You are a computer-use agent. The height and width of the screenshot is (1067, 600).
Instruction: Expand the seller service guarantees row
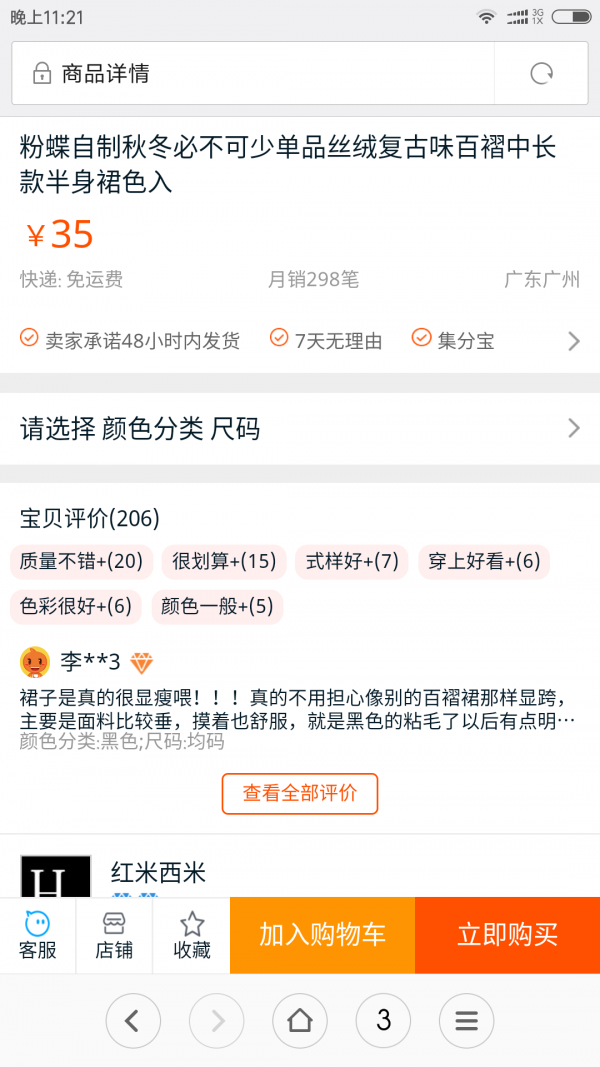pos(300,340)
